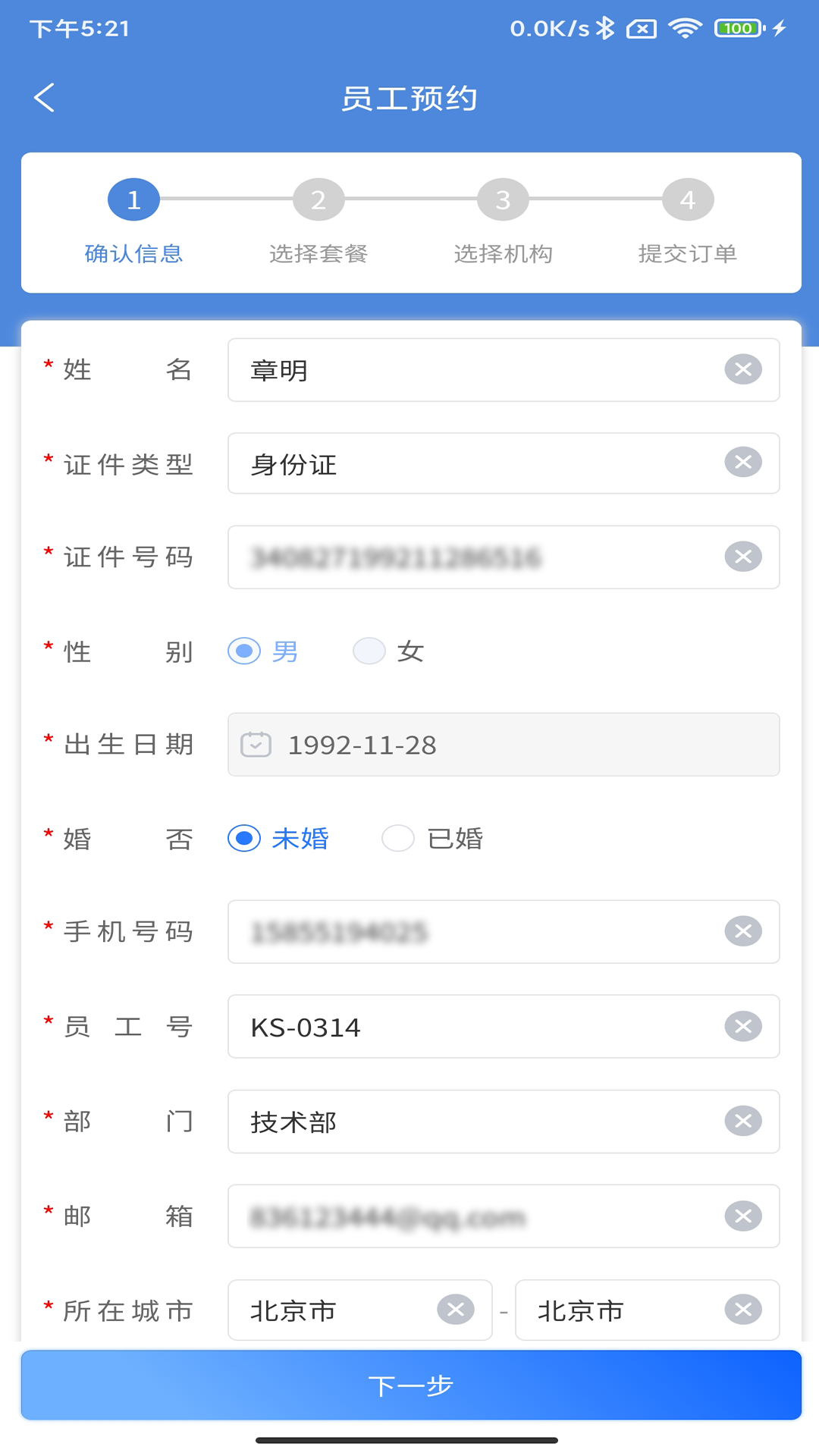Image resolution: width=819 pixels, height=1456 pixels.
Task: Clear the 手机号码 field
Action: [x=742, y=931]
